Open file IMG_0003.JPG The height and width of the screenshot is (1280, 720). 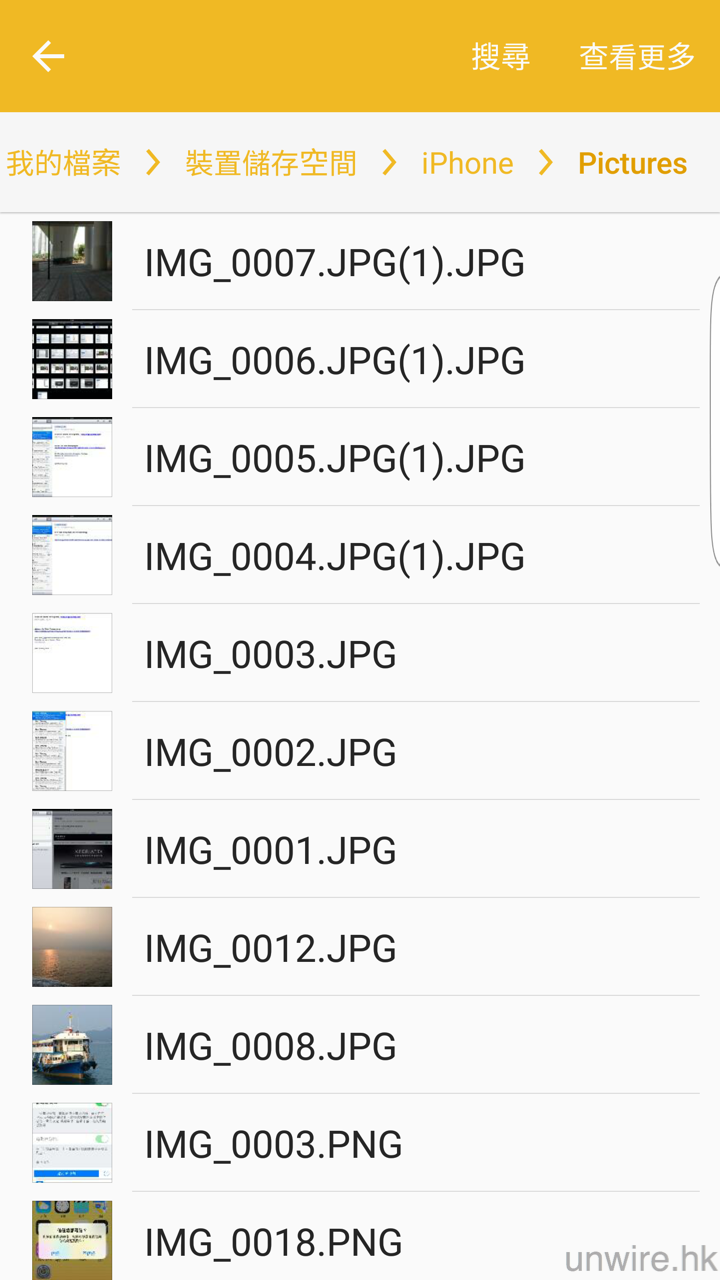click(270, 655)
